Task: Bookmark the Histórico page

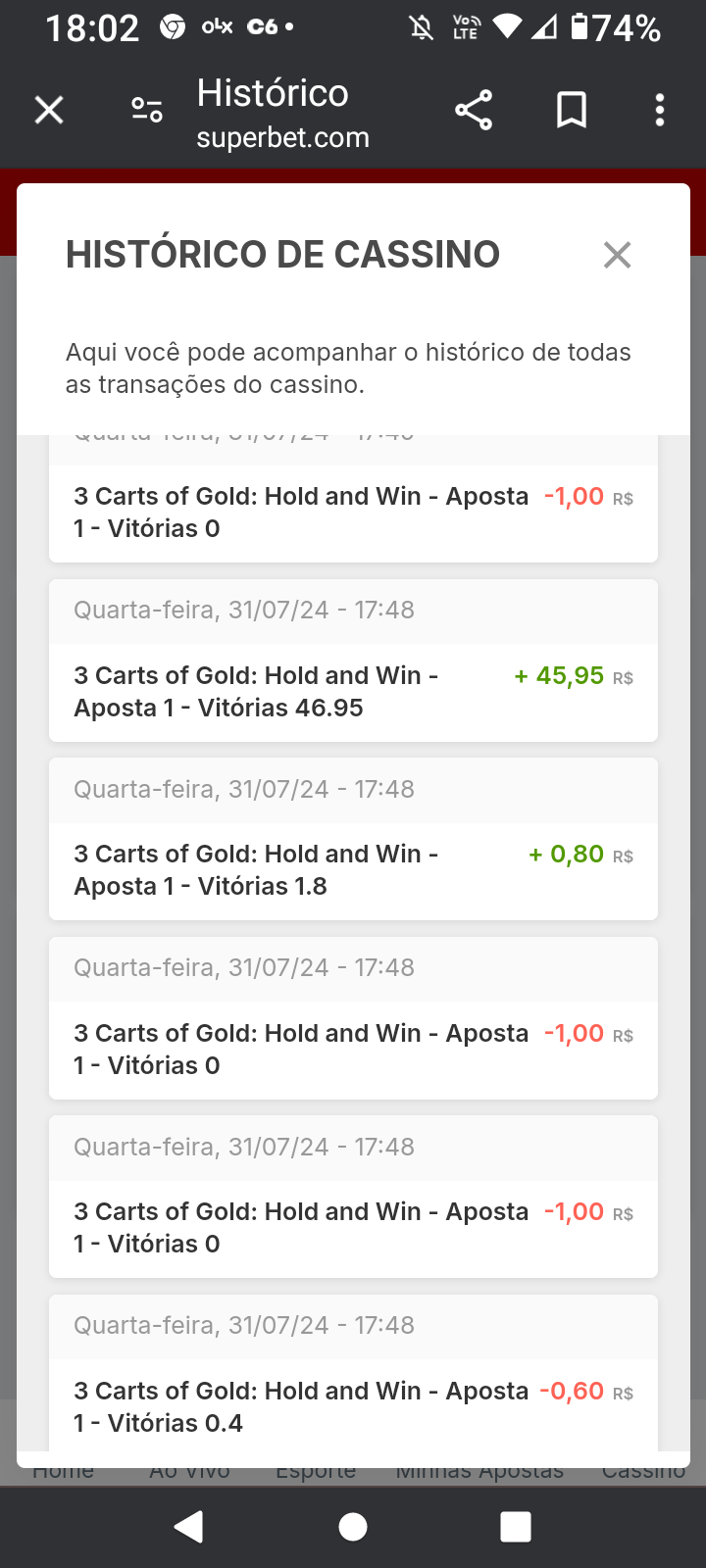Action: point(572,110)
